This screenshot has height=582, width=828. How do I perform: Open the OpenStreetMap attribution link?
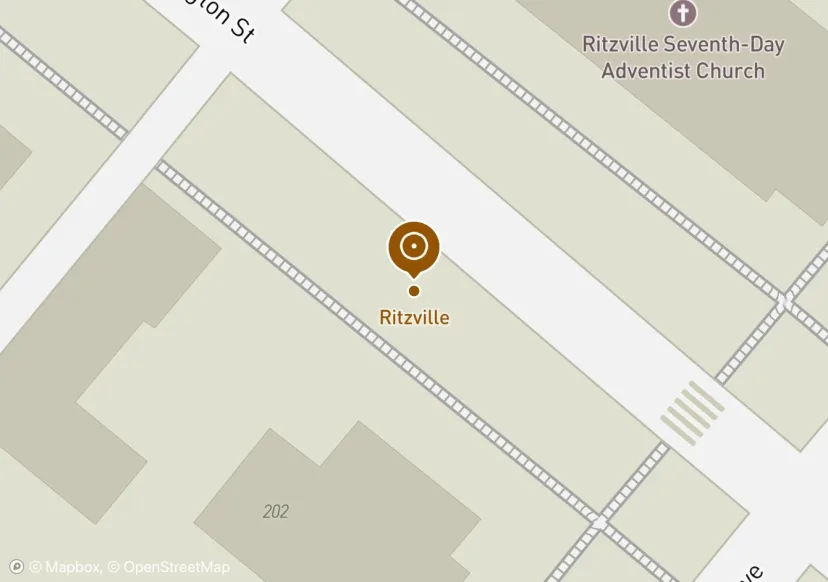click(x=168, y=567)
